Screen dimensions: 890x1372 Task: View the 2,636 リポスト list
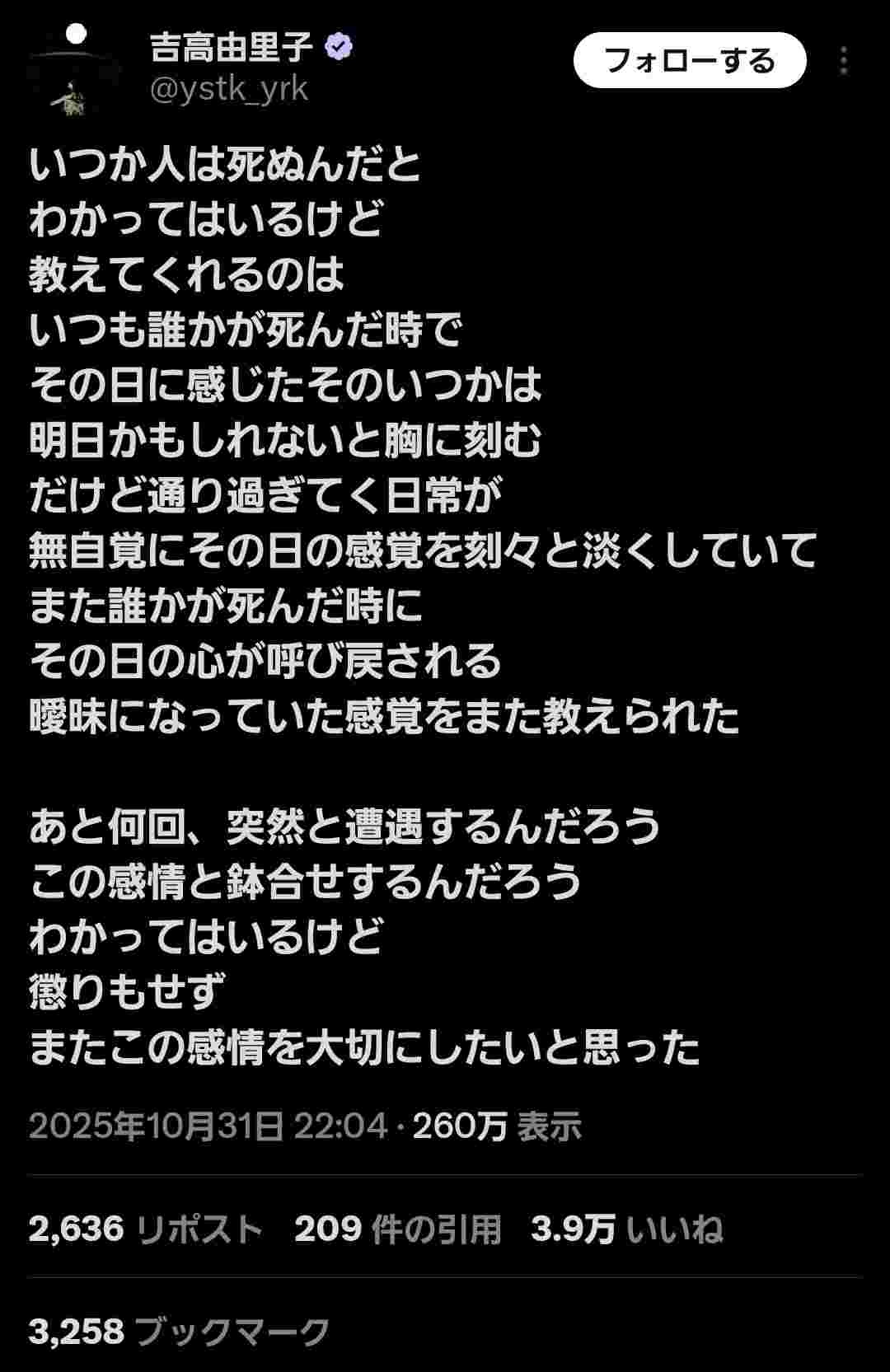pos(145,1229)
